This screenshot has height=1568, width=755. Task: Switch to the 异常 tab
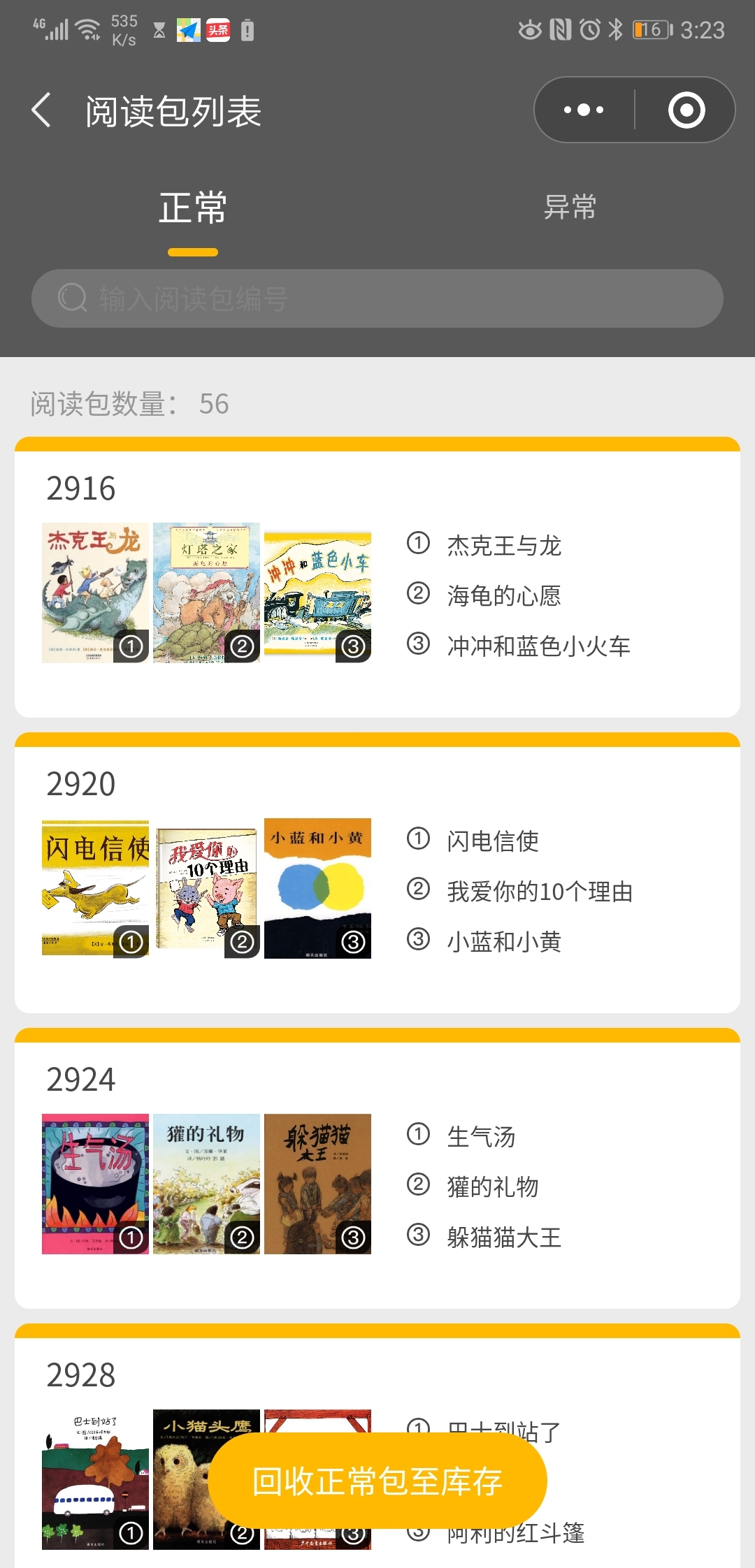click(x=570, y=208)
